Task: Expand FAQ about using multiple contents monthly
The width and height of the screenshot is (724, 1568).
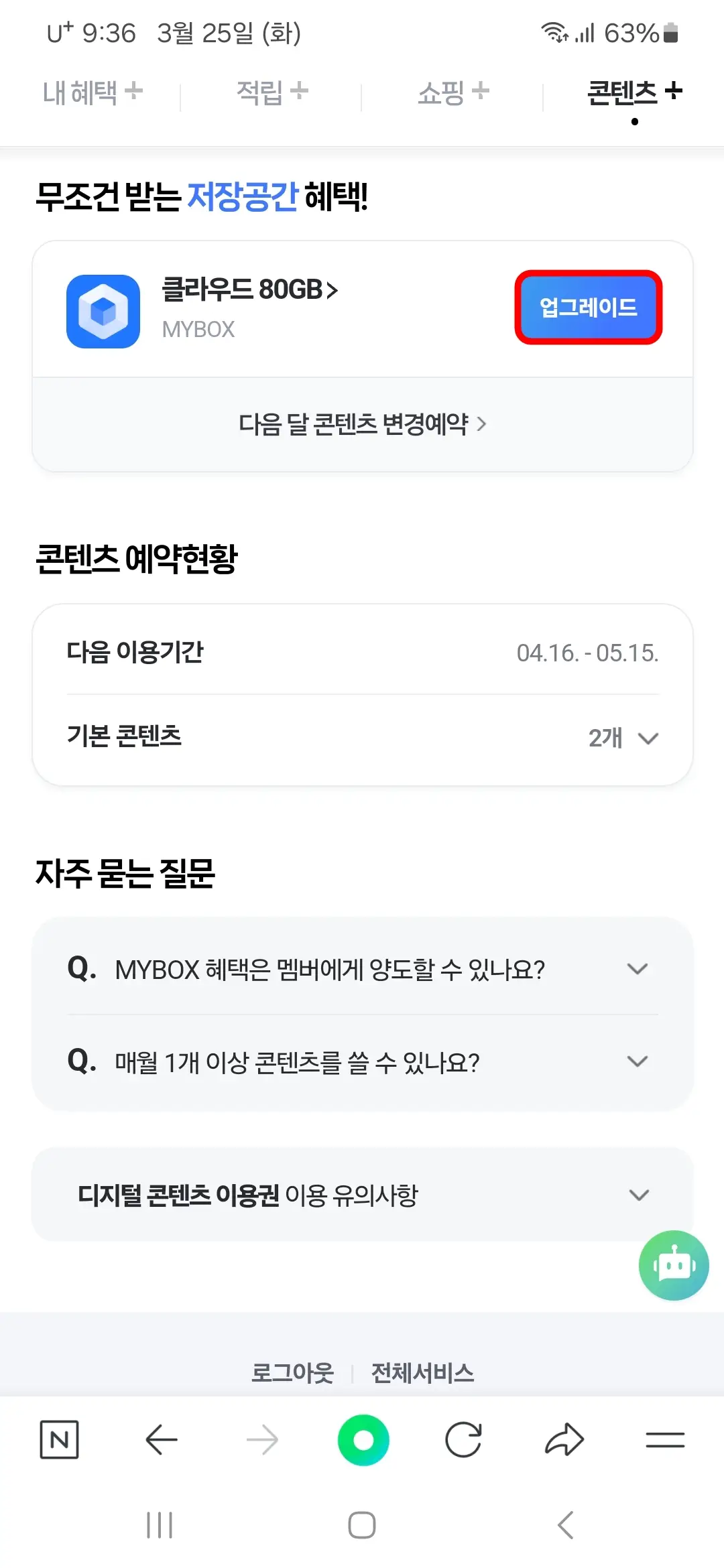Action: [x=636, y=1061]
